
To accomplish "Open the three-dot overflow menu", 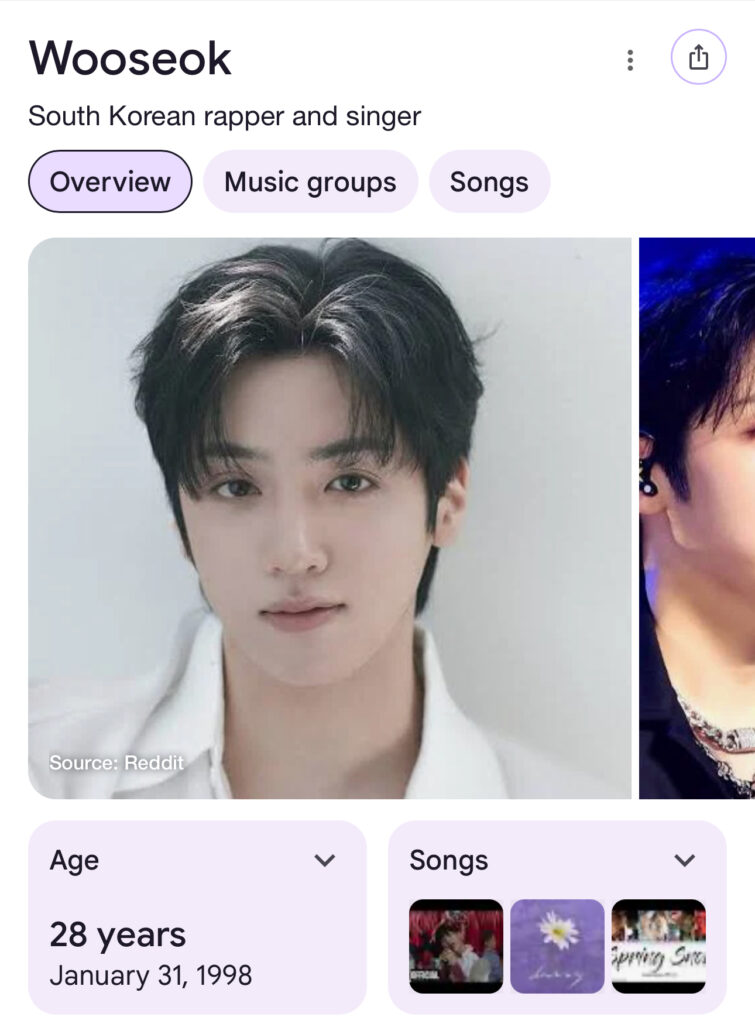I will [x=630, y=60].
